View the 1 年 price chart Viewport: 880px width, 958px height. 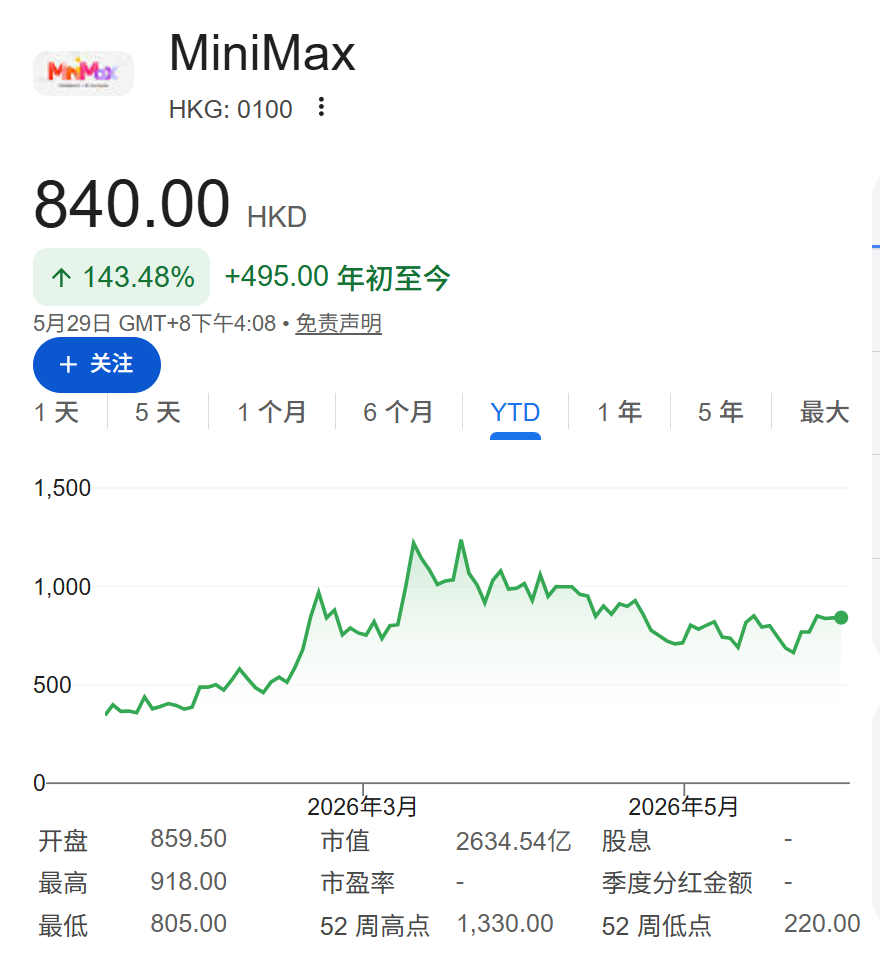[619, 412]
